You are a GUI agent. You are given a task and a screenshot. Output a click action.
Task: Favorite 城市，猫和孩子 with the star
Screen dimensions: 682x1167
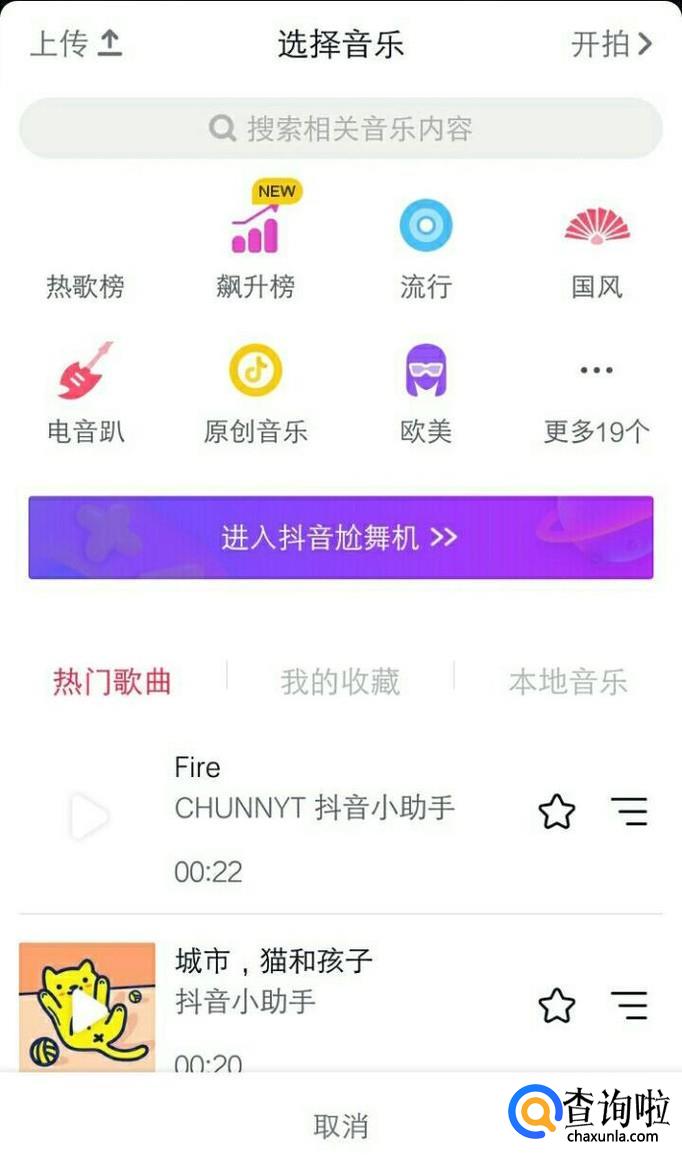coord(557,1005)
